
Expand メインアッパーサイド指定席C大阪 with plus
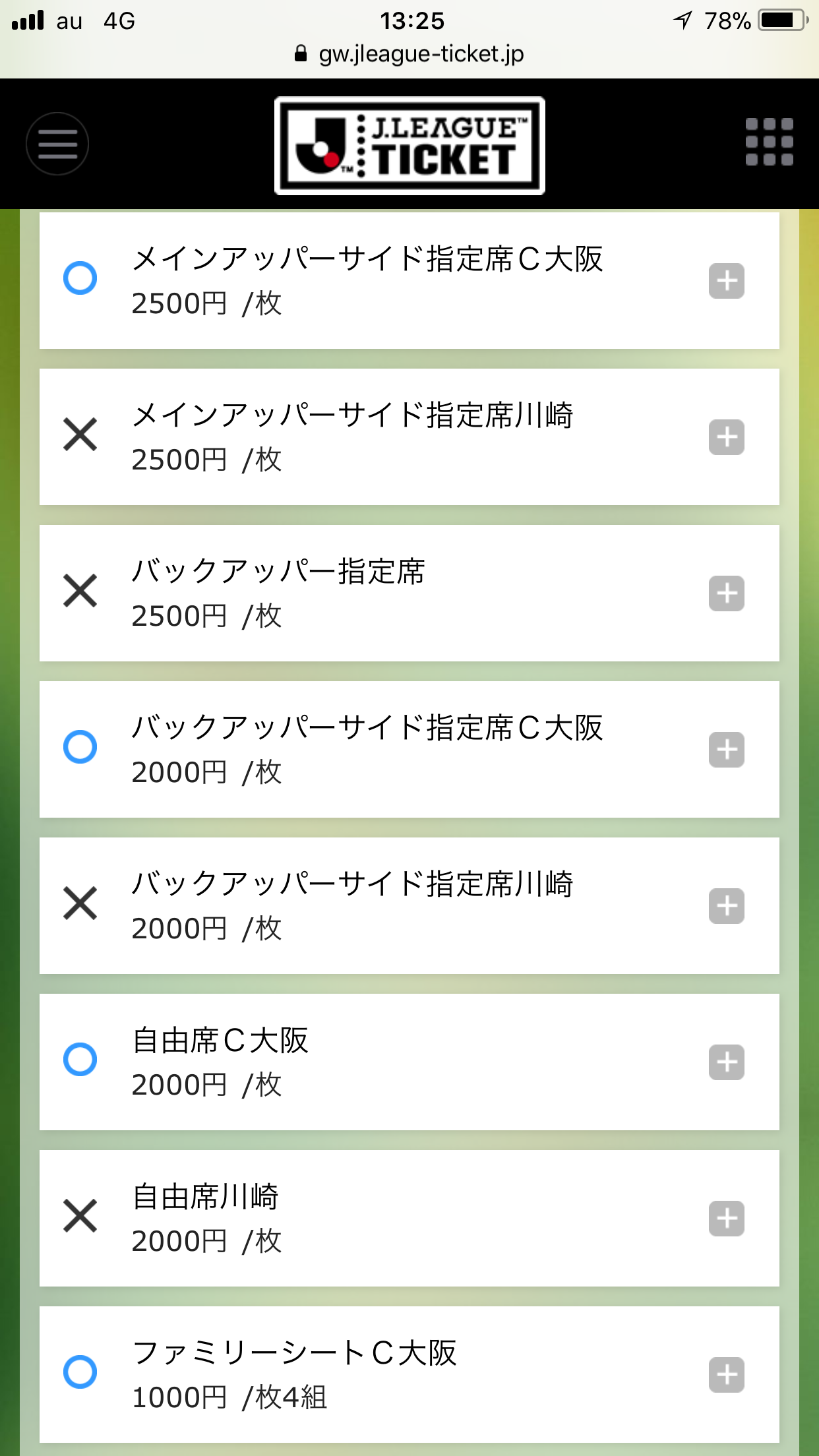tap(727, 281)
